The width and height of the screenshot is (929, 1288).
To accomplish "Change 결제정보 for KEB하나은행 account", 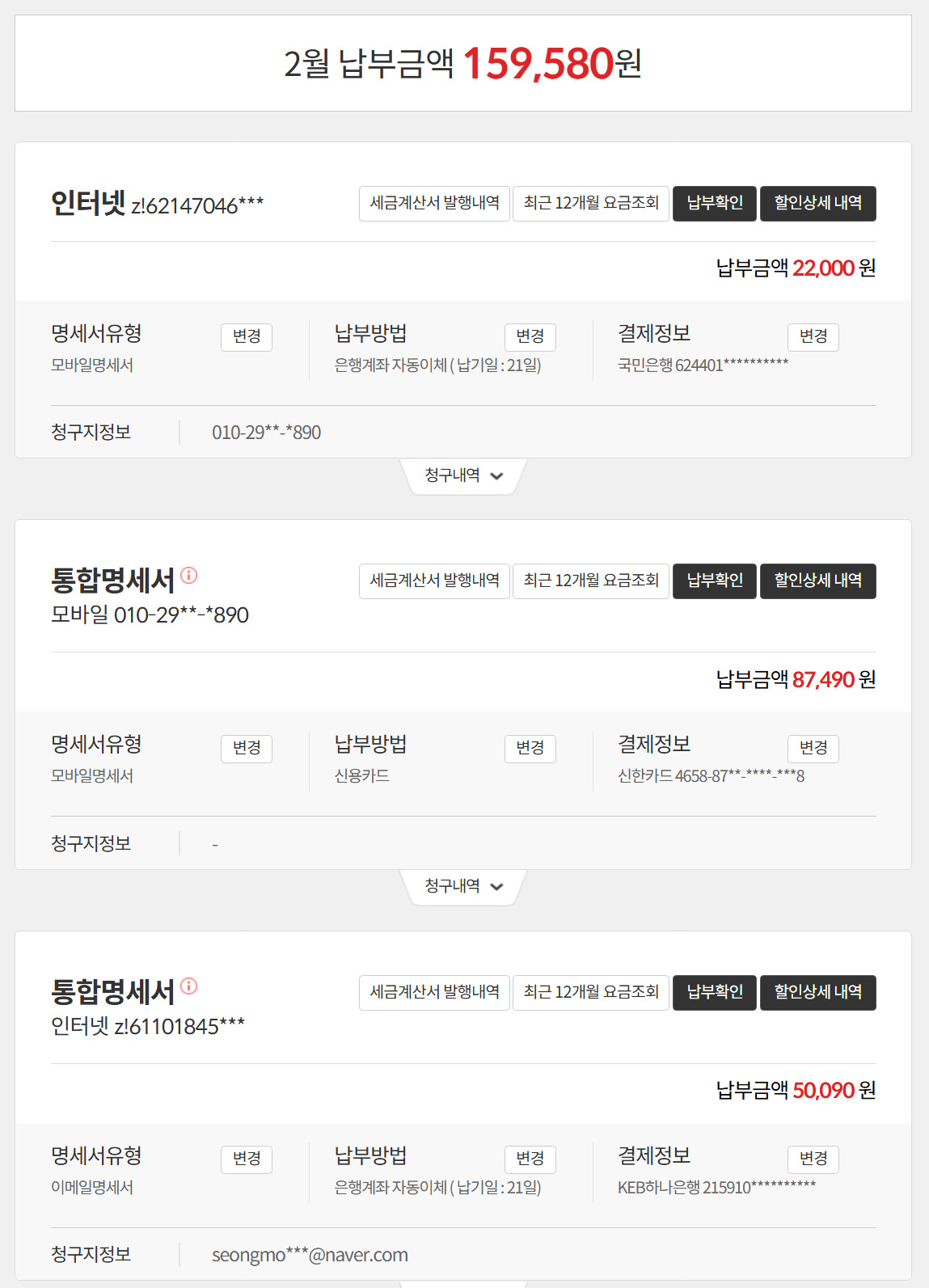I will [x=813, y=1159].
